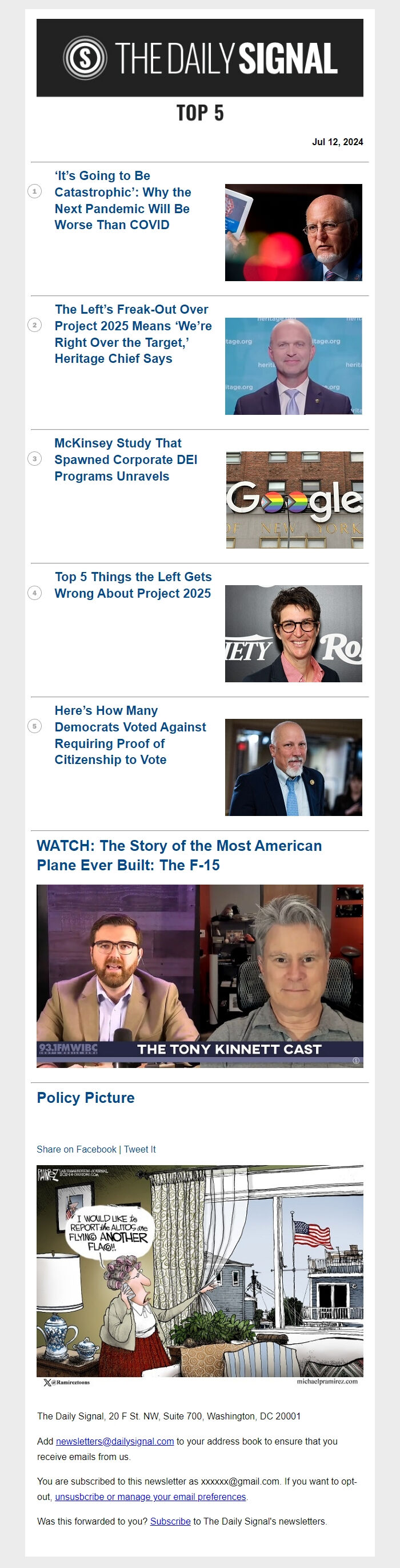Screen dimensions: 400x1568
Task: Open the Policy Picture section link
Action: (x=86, y=1098)
